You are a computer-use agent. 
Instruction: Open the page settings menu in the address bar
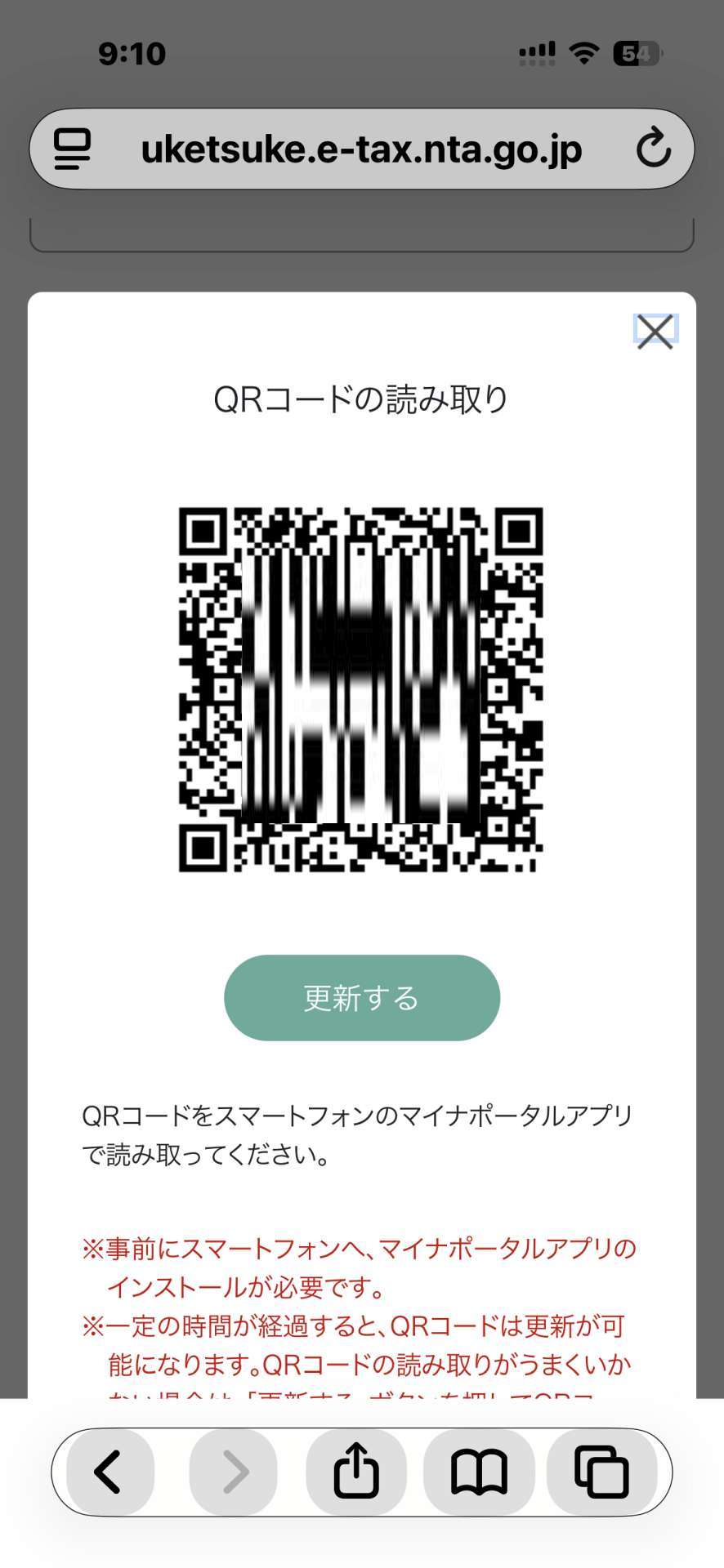(73, 149)
